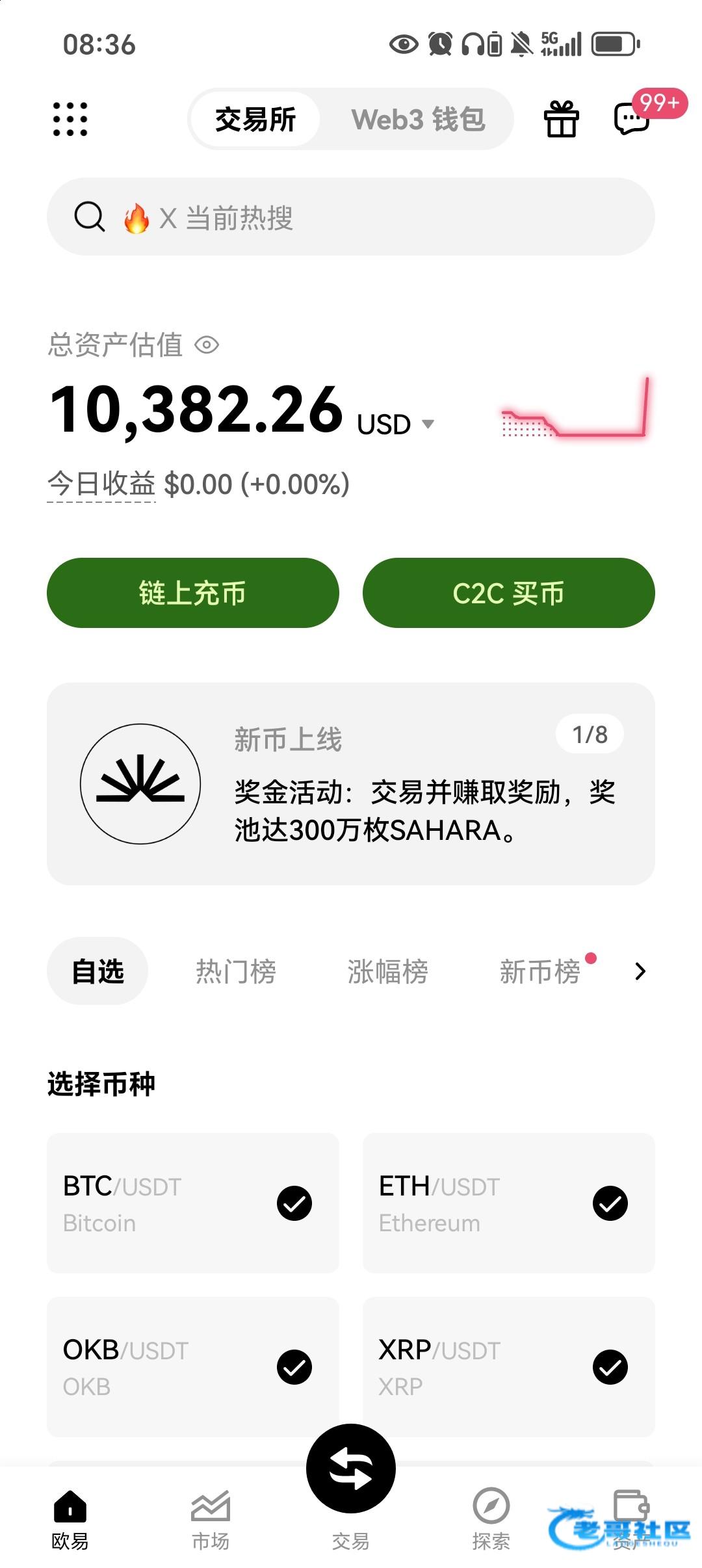The width and height of the screenshot is (702, 1568).
Task: Tap the arrow to show more lists
Action: click(x=640, y=971)
